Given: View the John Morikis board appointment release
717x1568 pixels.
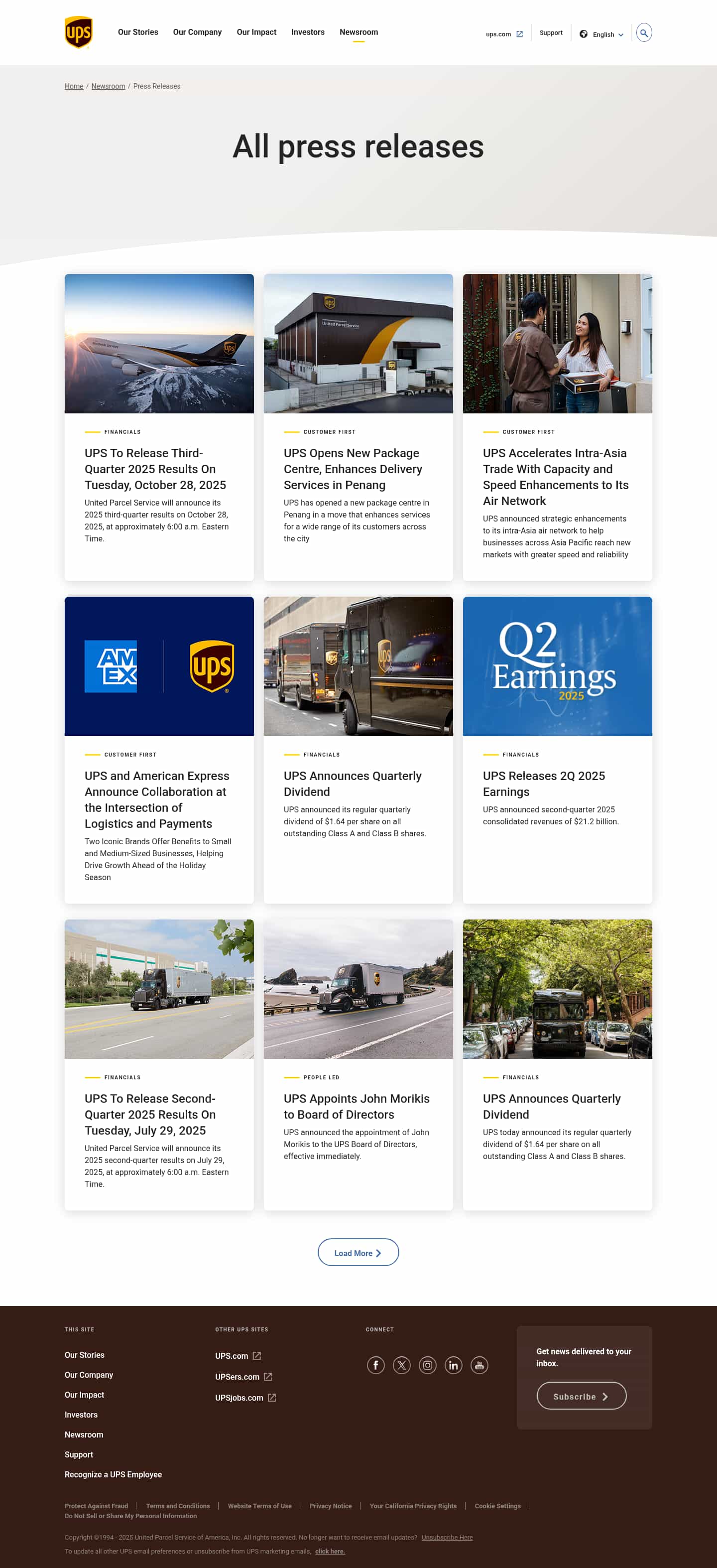Looking at the screenshot, I should (x=356, y=1106).
